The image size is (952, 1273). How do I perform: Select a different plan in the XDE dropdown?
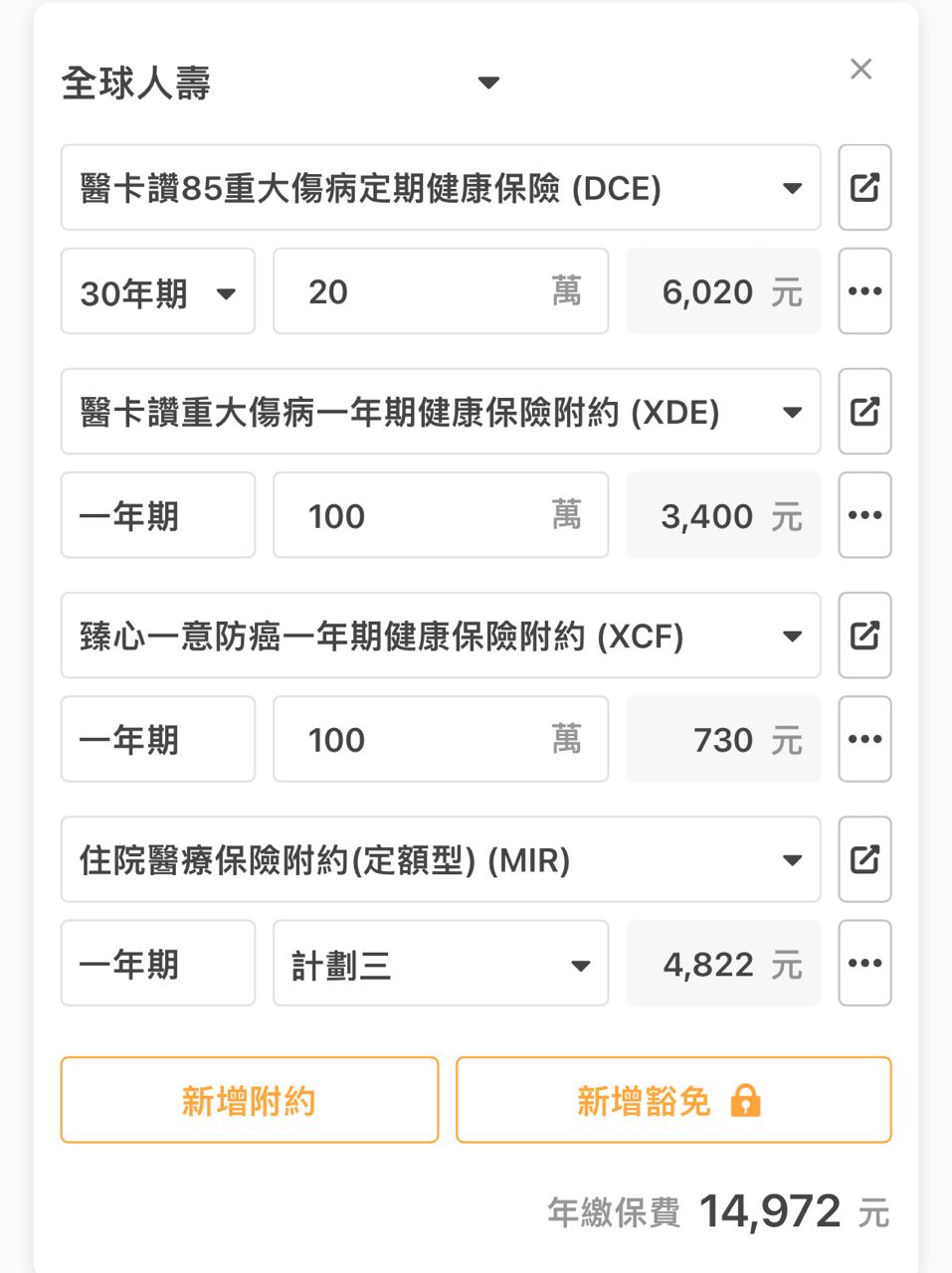pos(440,412)
